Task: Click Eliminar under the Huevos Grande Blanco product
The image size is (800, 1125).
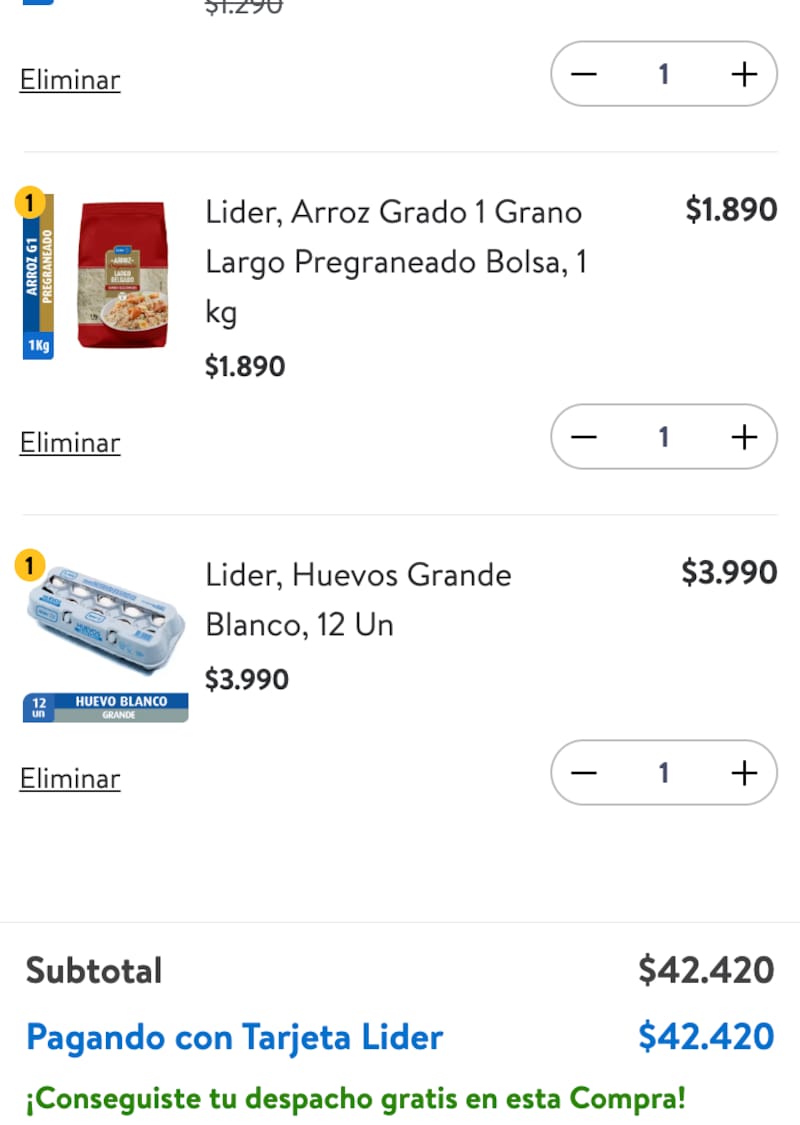Action: click(69, 778)
